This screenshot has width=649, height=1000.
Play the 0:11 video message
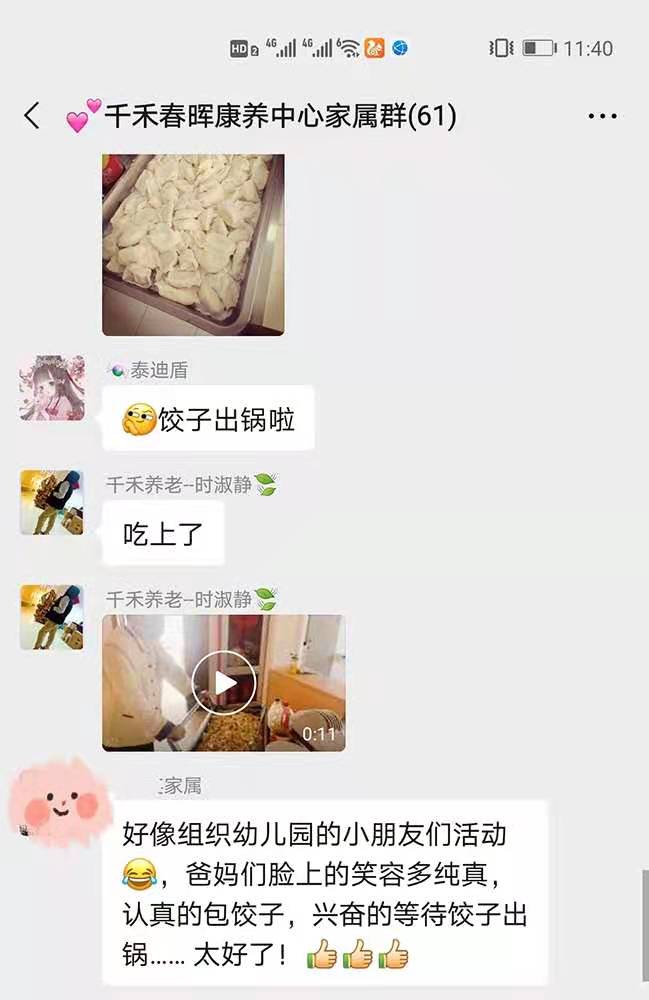pos(223,683)
